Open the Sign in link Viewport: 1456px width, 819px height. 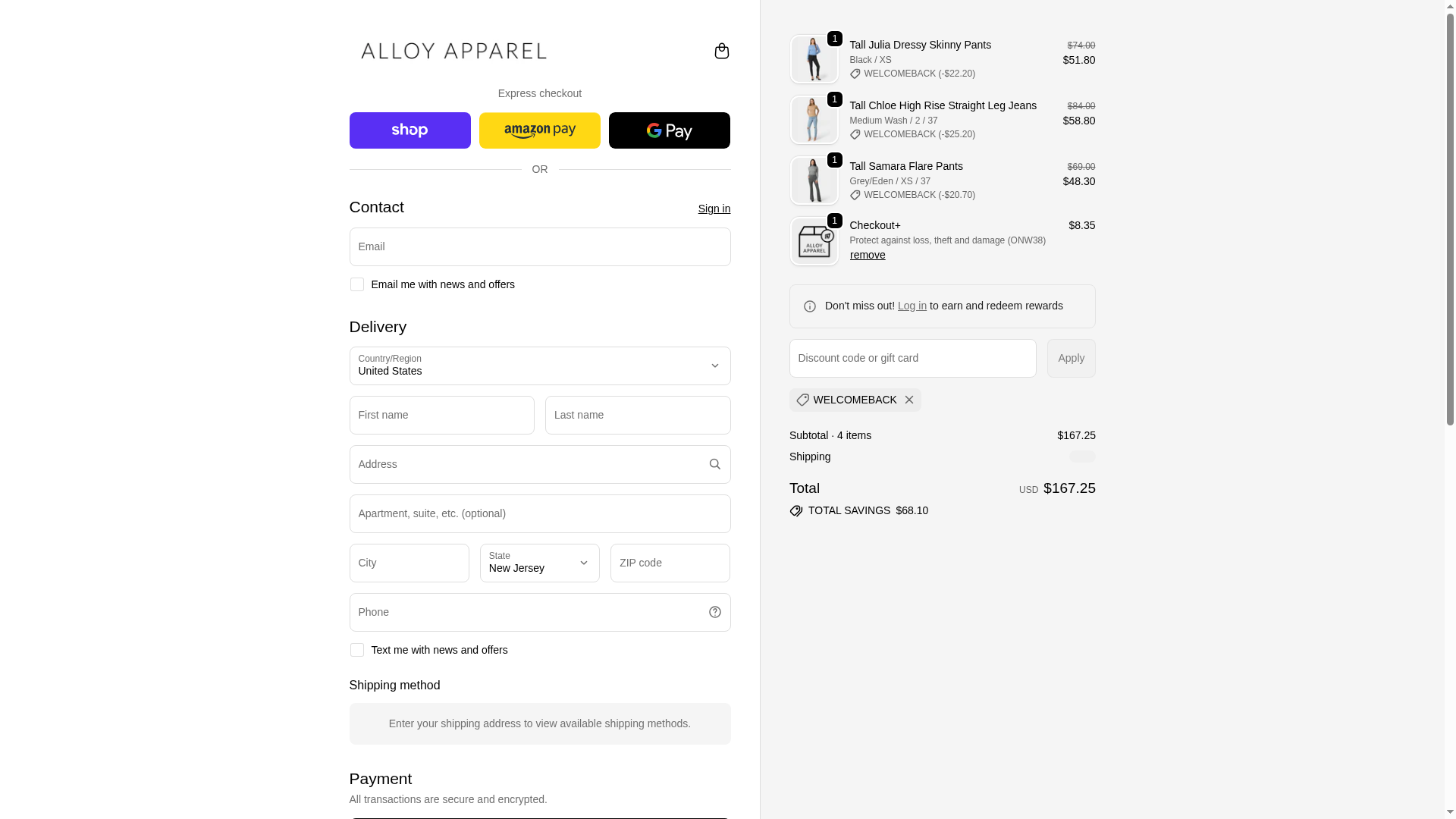click(714, 209)
